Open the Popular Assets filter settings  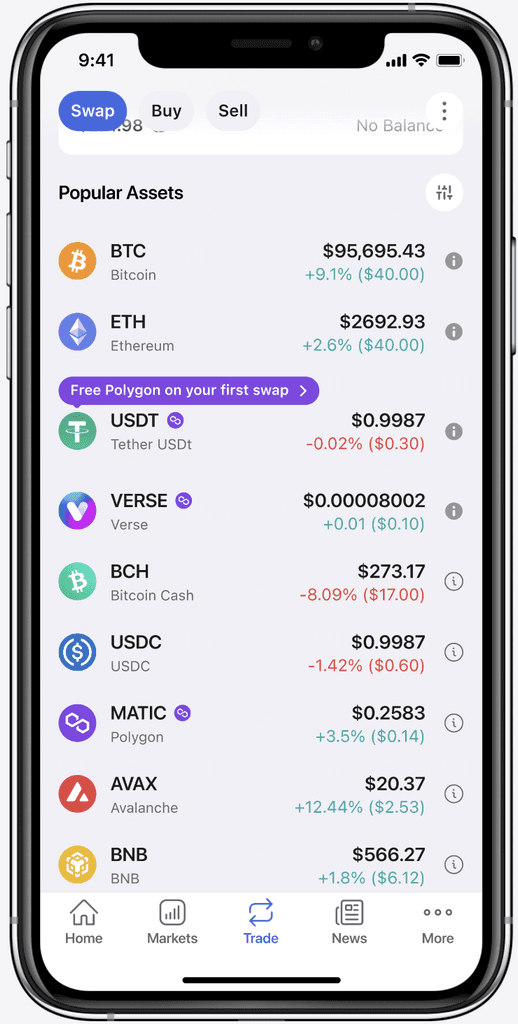click(x=444, y=193)
